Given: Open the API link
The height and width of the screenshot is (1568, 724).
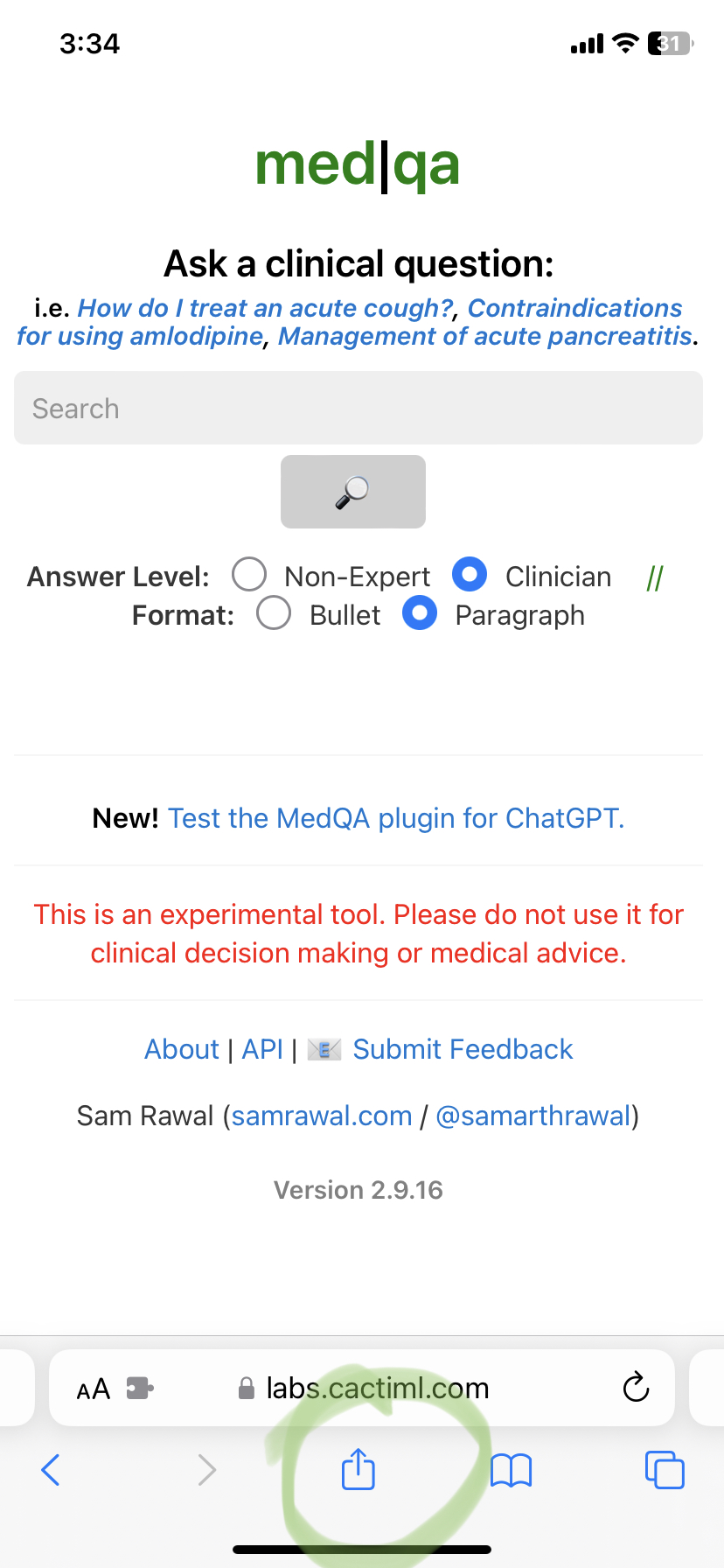Looking at the screenshot, I should [x=262, y=1049].
